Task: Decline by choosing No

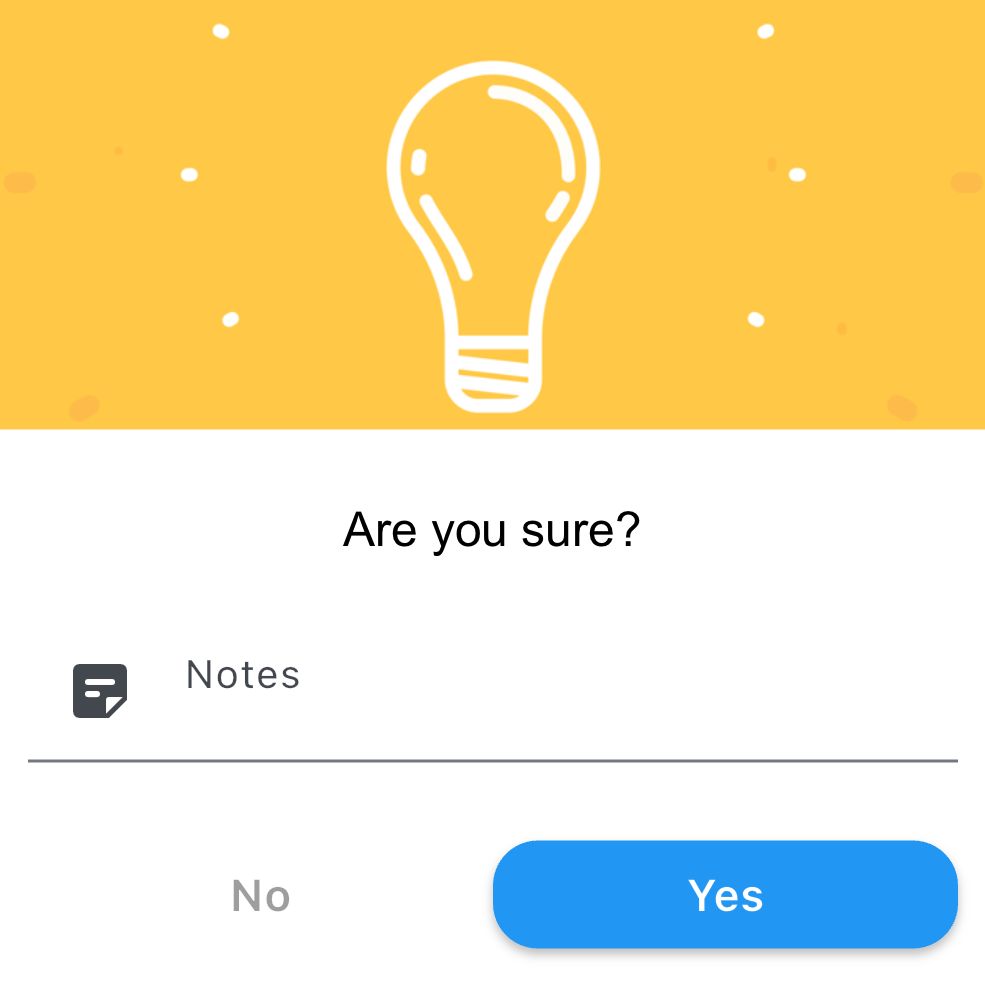Action: pos(261,895)
